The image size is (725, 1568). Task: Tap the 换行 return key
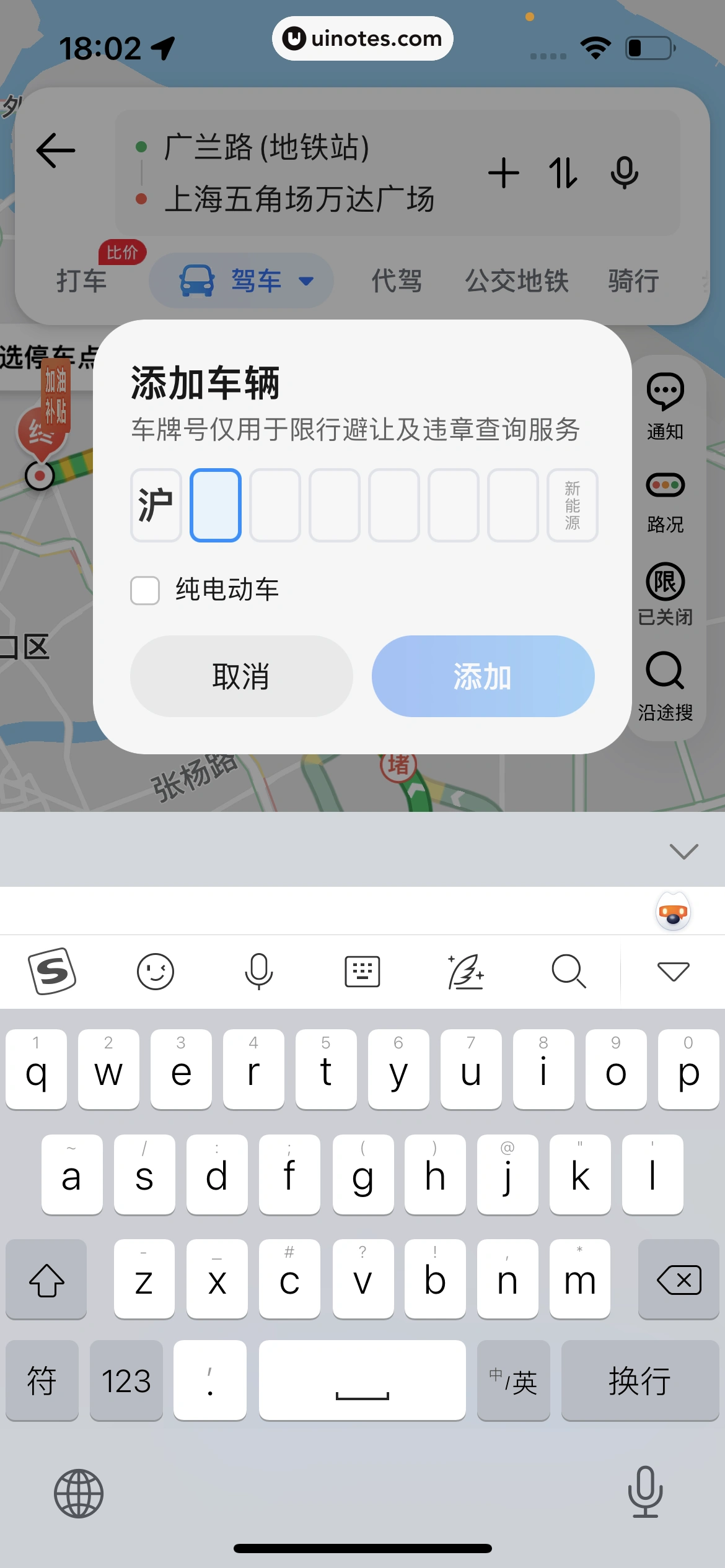point(639,1380)
